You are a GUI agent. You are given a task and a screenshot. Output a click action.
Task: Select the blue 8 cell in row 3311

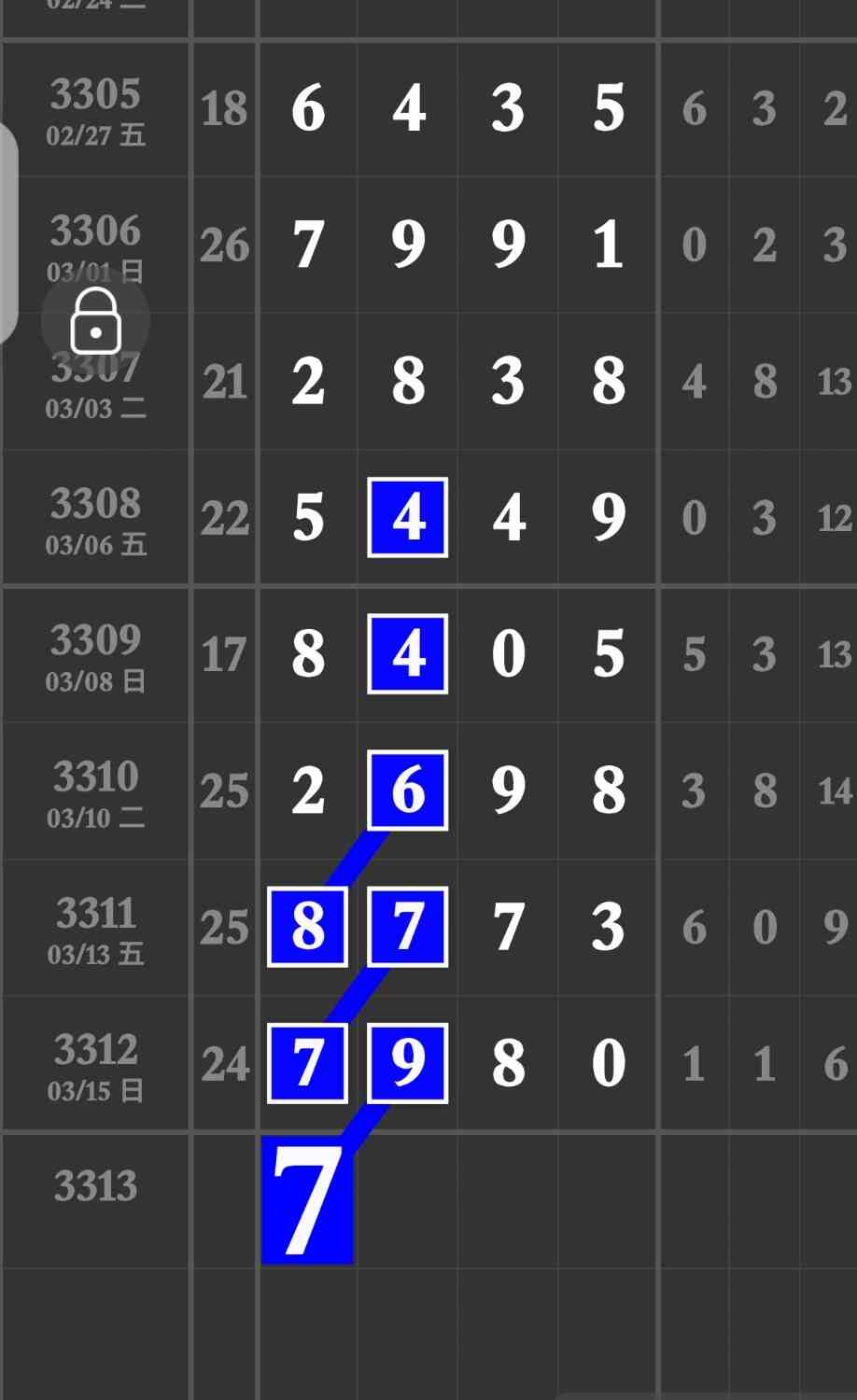click(307, 927)
